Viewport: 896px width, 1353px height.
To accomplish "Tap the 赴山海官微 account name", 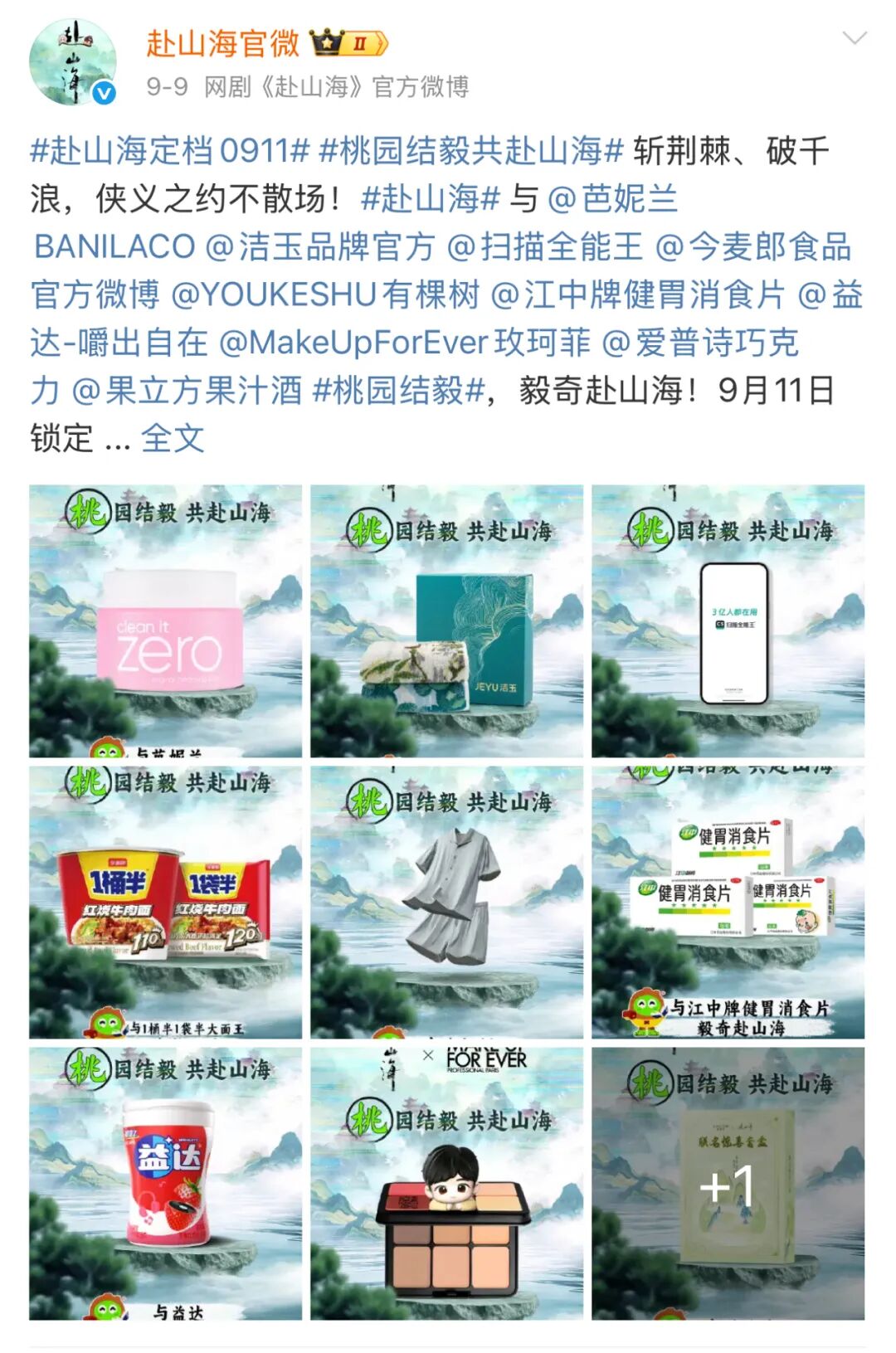I will tap(222, 42).
